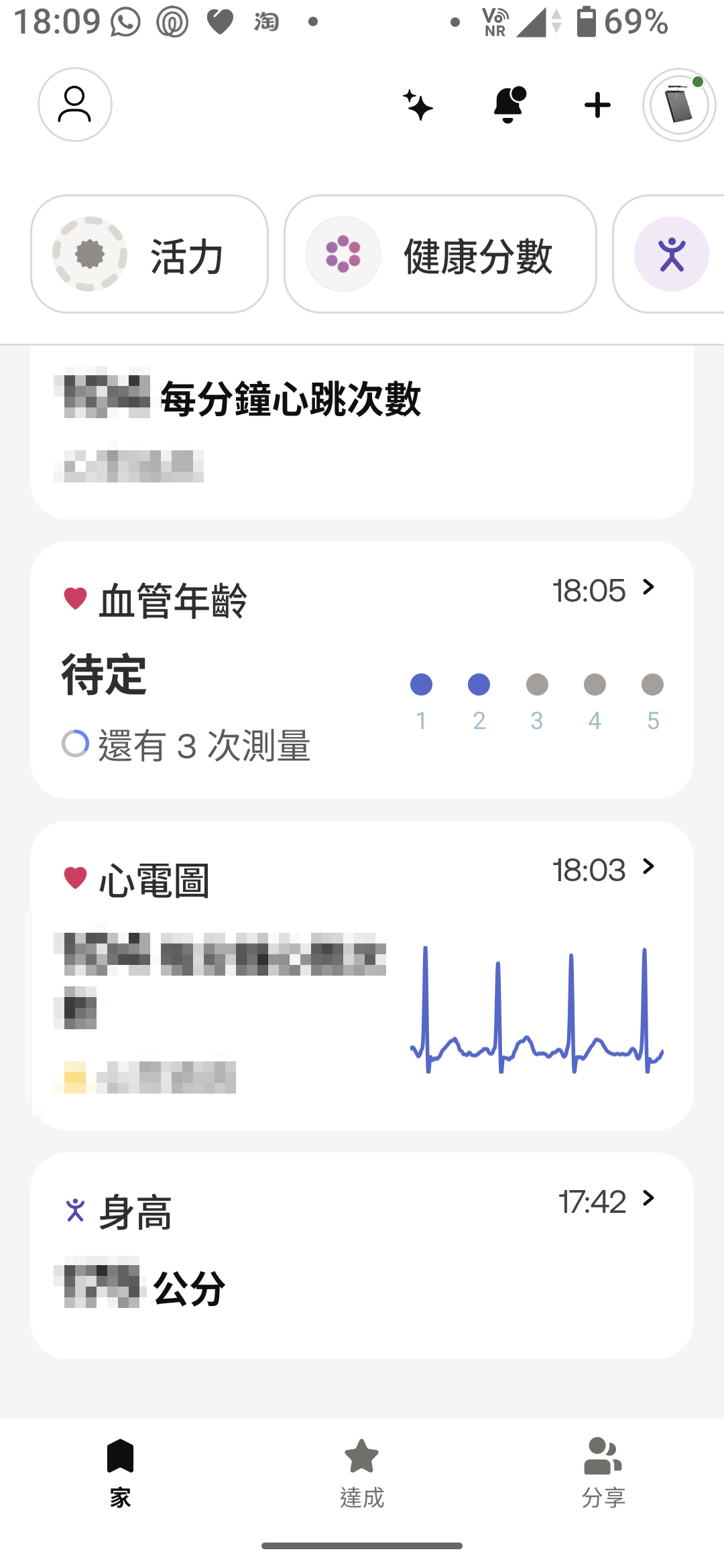Open the 身高 card
The image size is (724, 1568).
click(362, 1254)
